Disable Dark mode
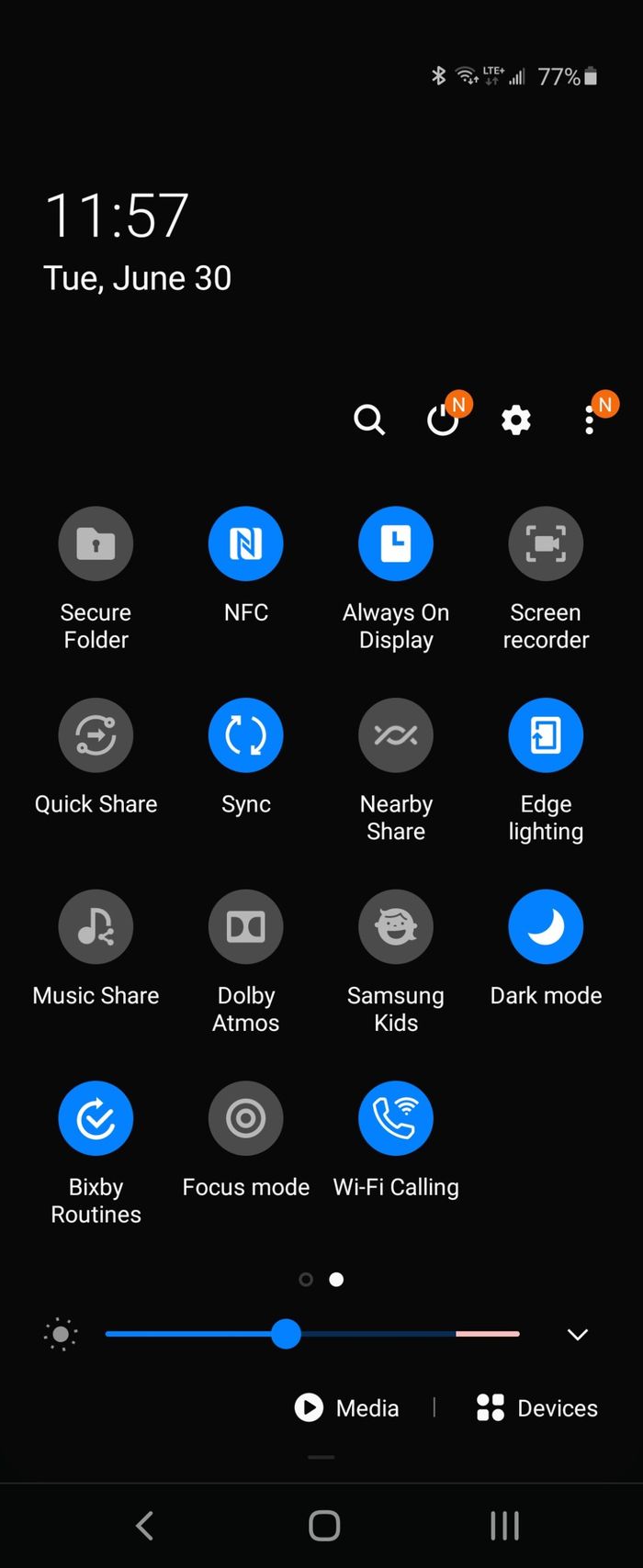 pyautogui.click(x=546, y=927)
